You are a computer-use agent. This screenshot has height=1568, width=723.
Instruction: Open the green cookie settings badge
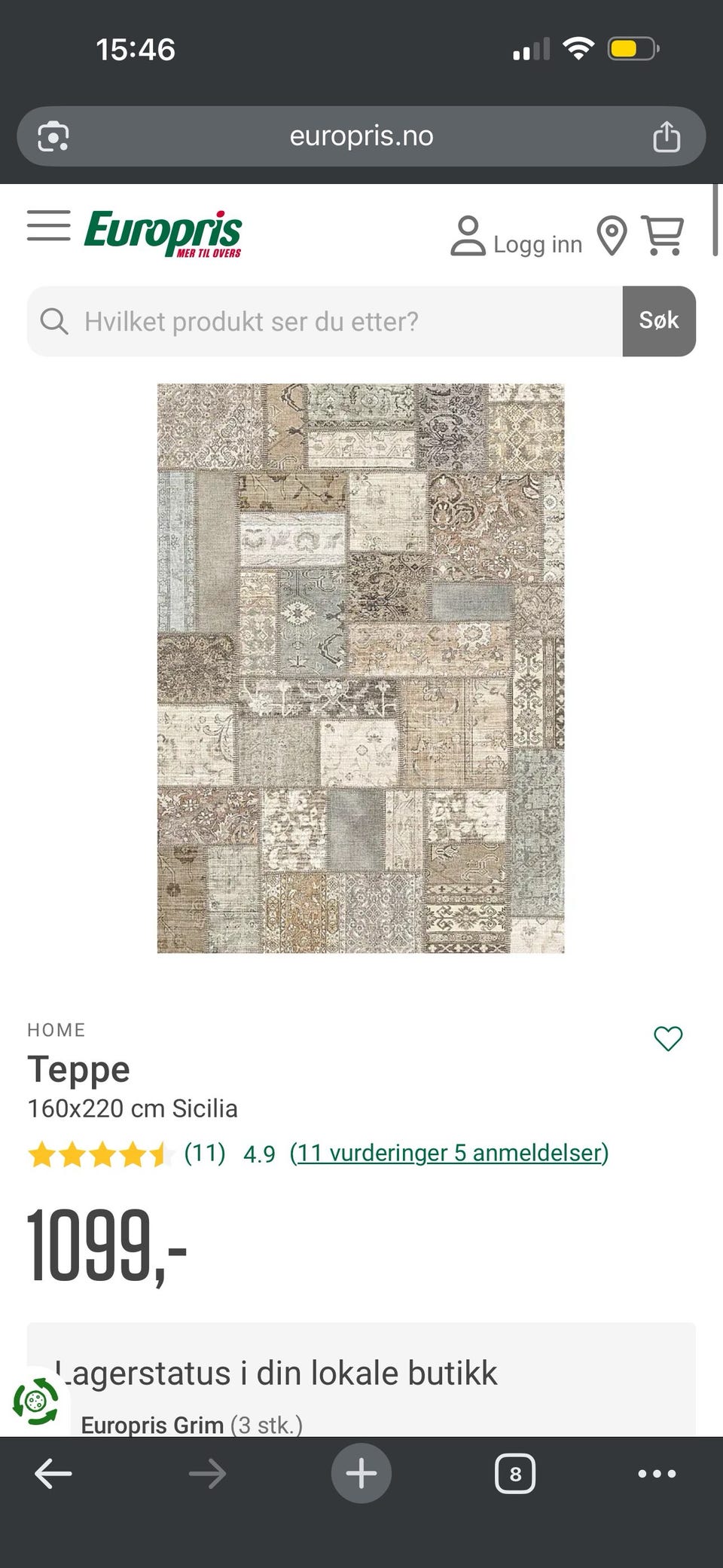click(x=35, y=1401)
